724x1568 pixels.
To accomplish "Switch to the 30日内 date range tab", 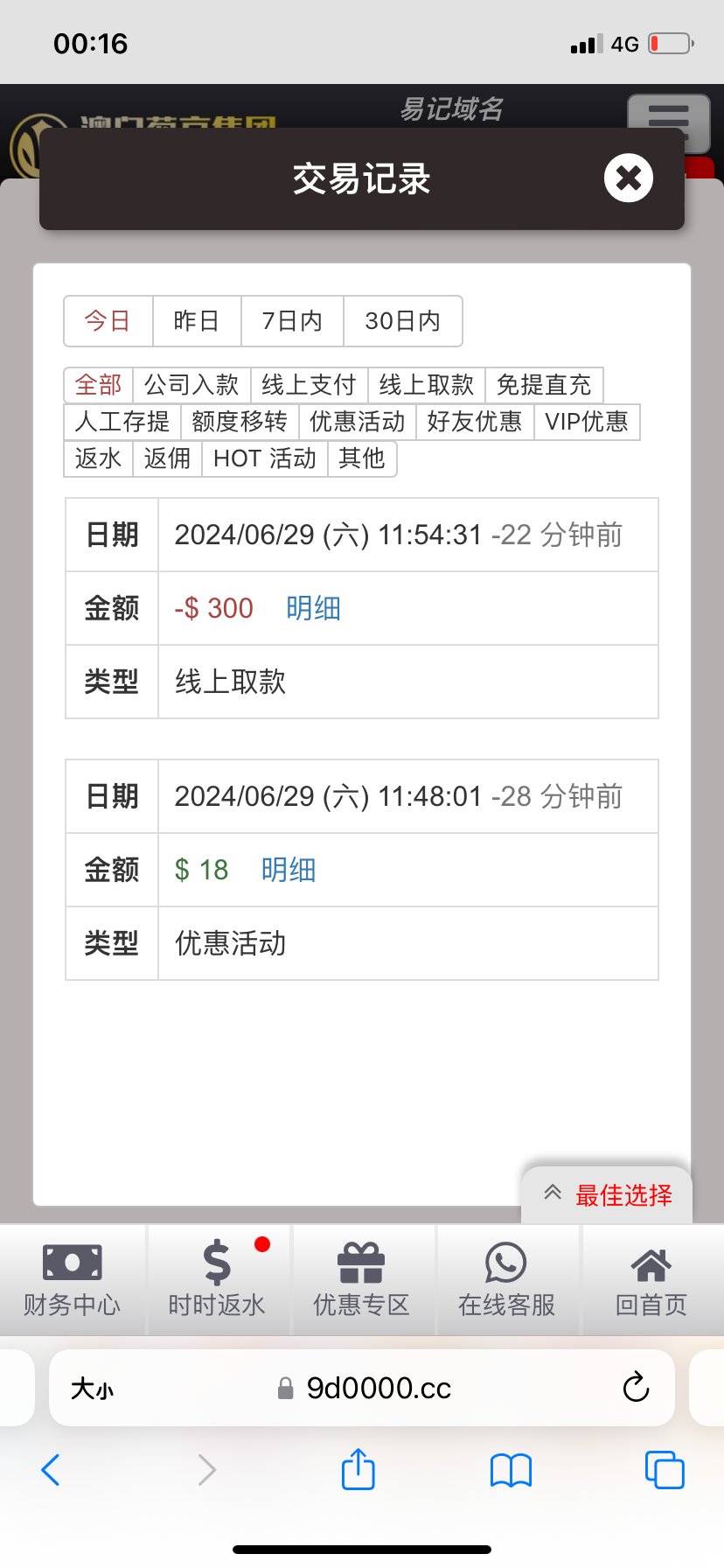I will (402, 321).
